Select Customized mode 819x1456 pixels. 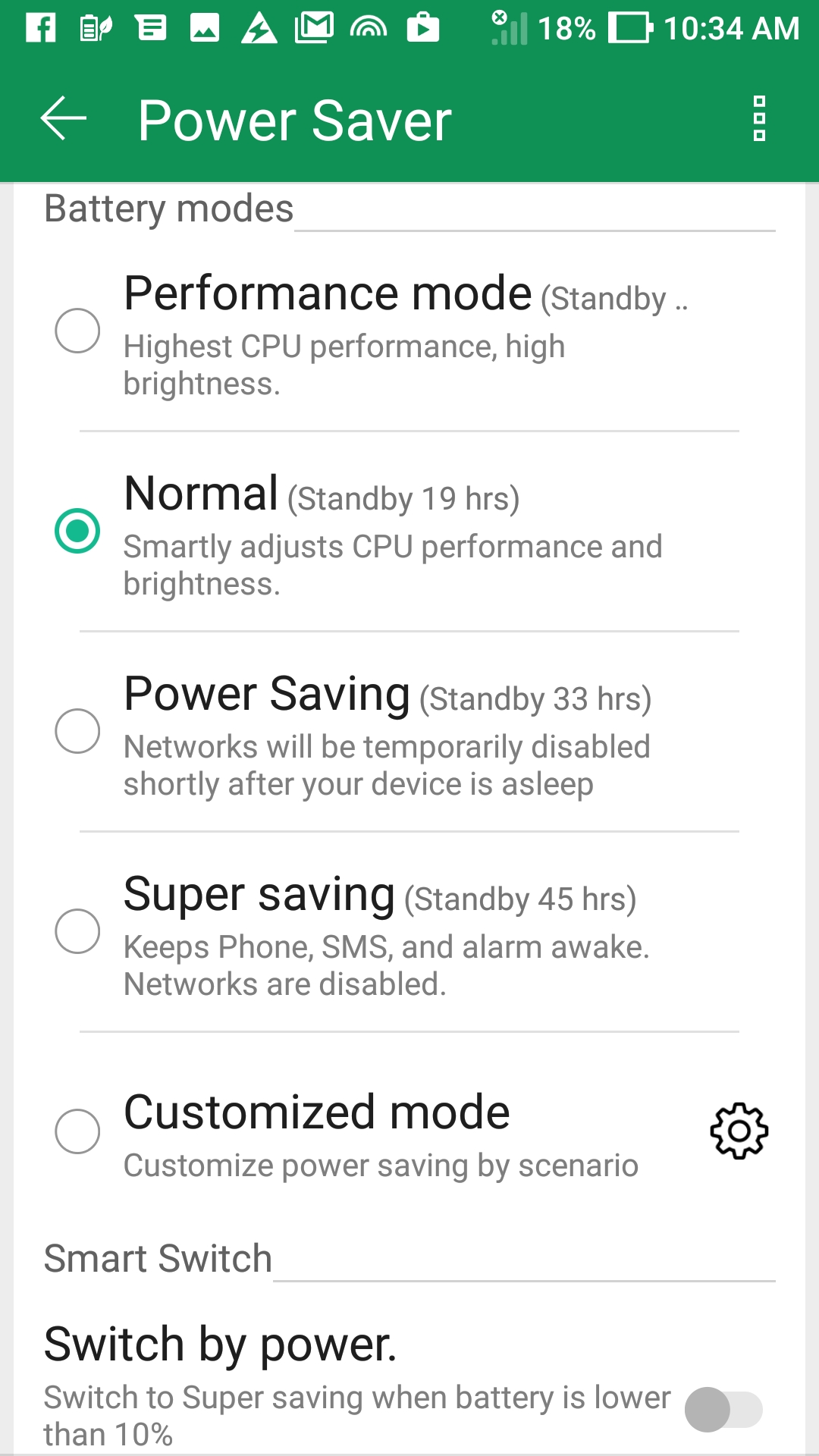coord(77,1131)
